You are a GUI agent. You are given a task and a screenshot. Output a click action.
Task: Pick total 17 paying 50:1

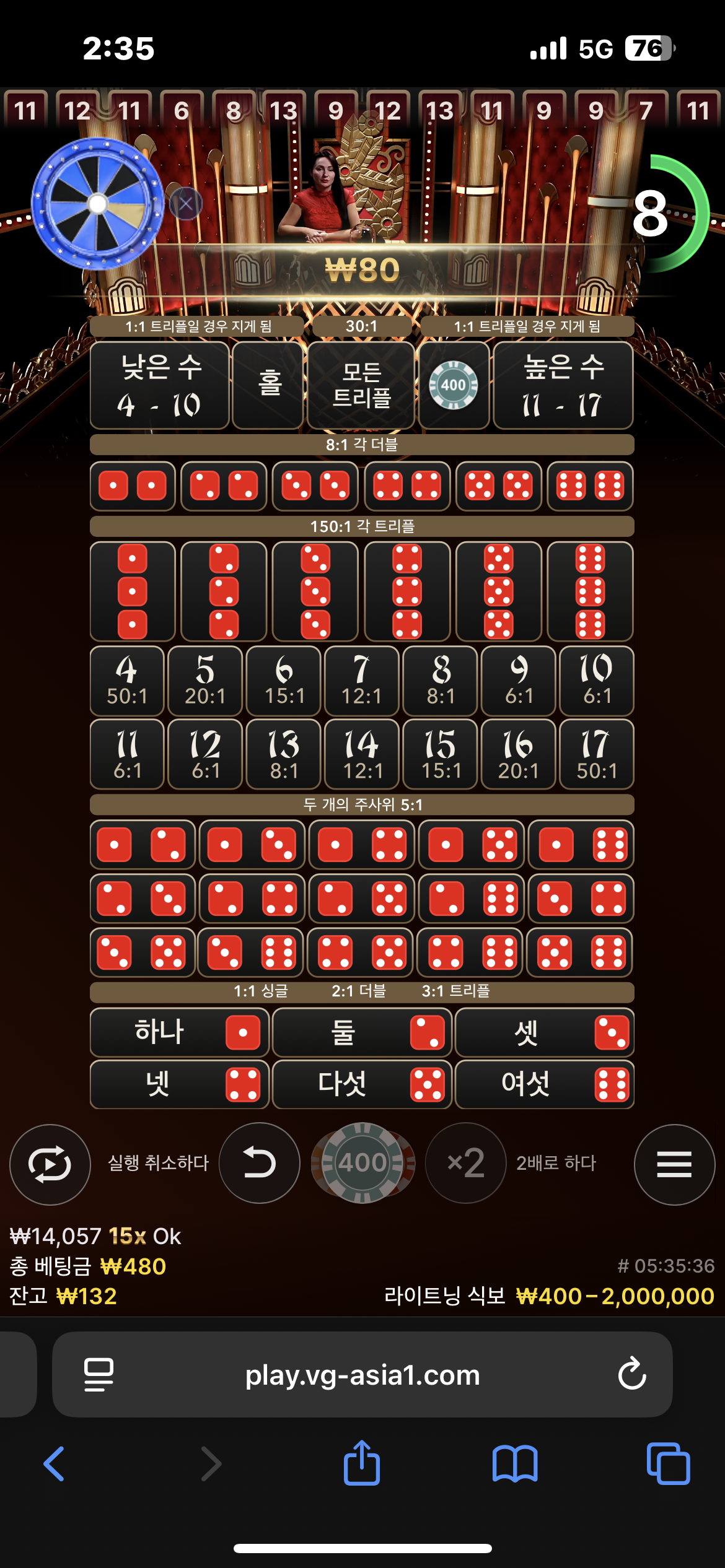tap(596, 754)
